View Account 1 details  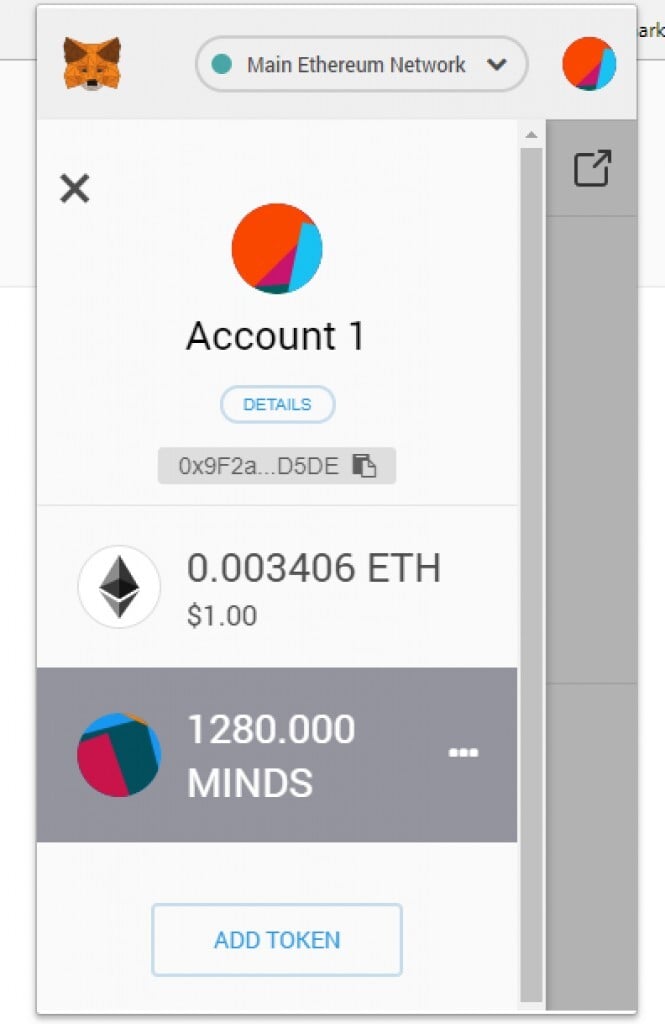pos(277,405)
